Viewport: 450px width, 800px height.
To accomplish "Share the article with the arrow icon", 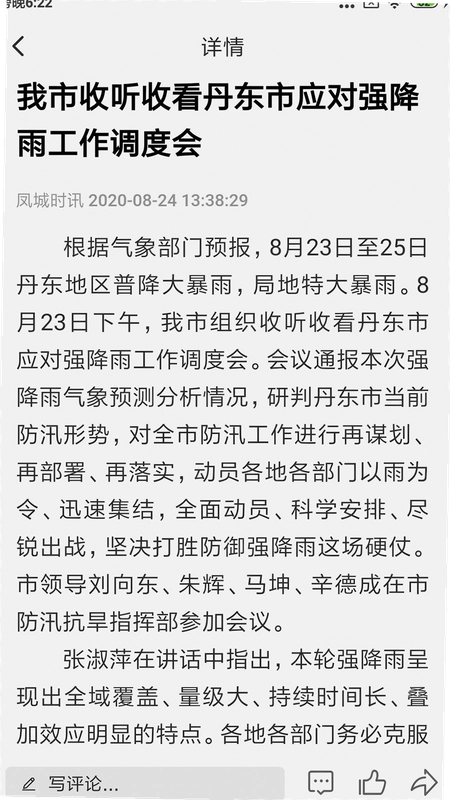I will pyautogui.click(x=424, y=782).
